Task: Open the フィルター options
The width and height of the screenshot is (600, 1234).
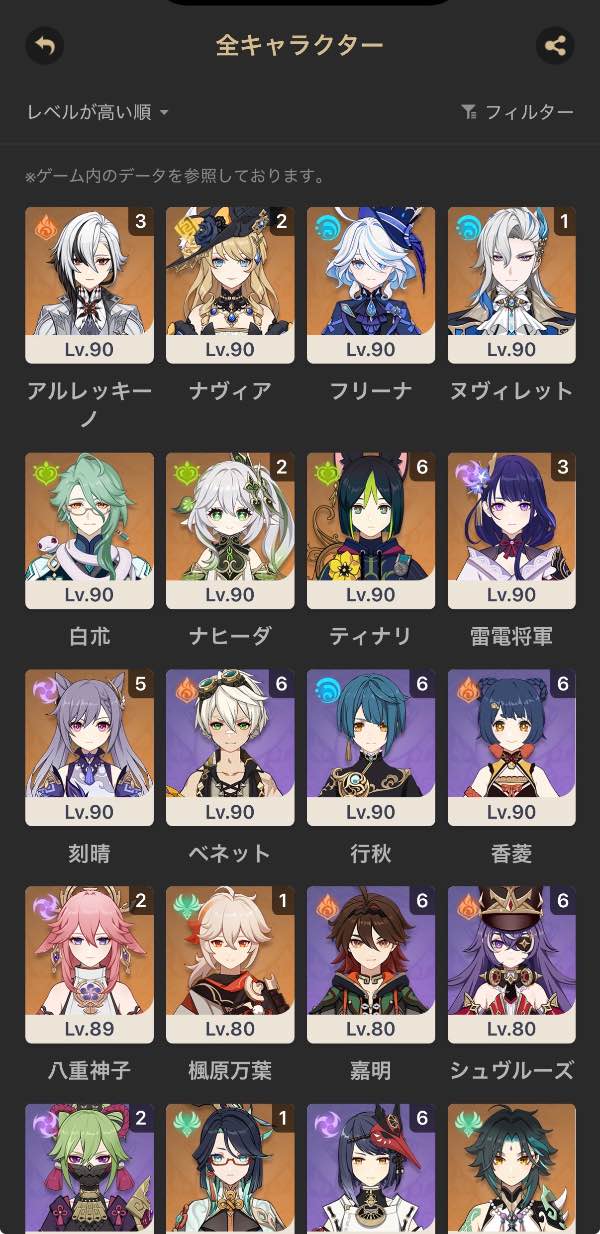Action: 517,112
